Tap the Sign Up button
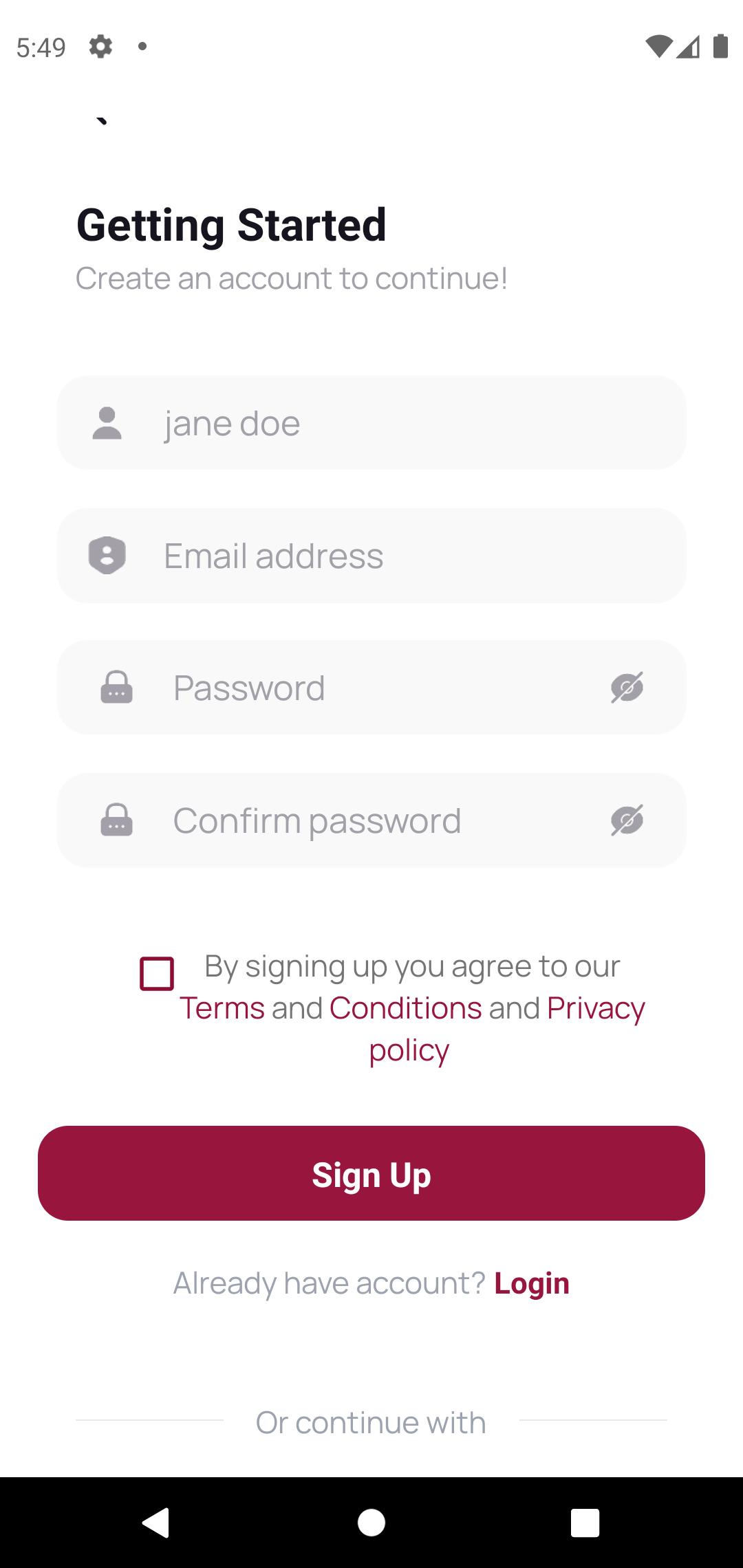743x1568 pixels. pyautogui.click(x=371, y=1173)
